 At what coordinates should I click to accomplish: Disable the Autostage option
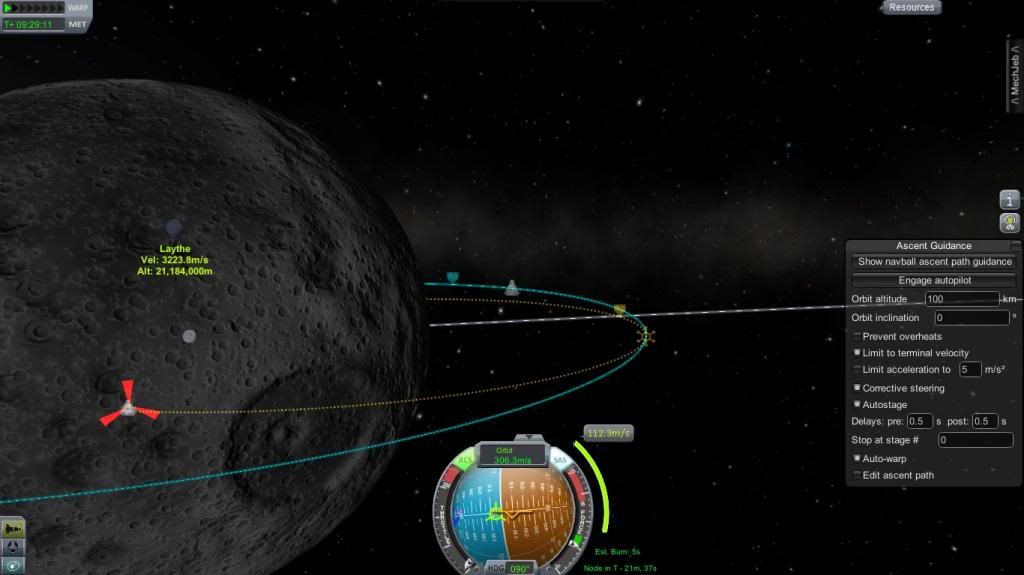point(857,405)
